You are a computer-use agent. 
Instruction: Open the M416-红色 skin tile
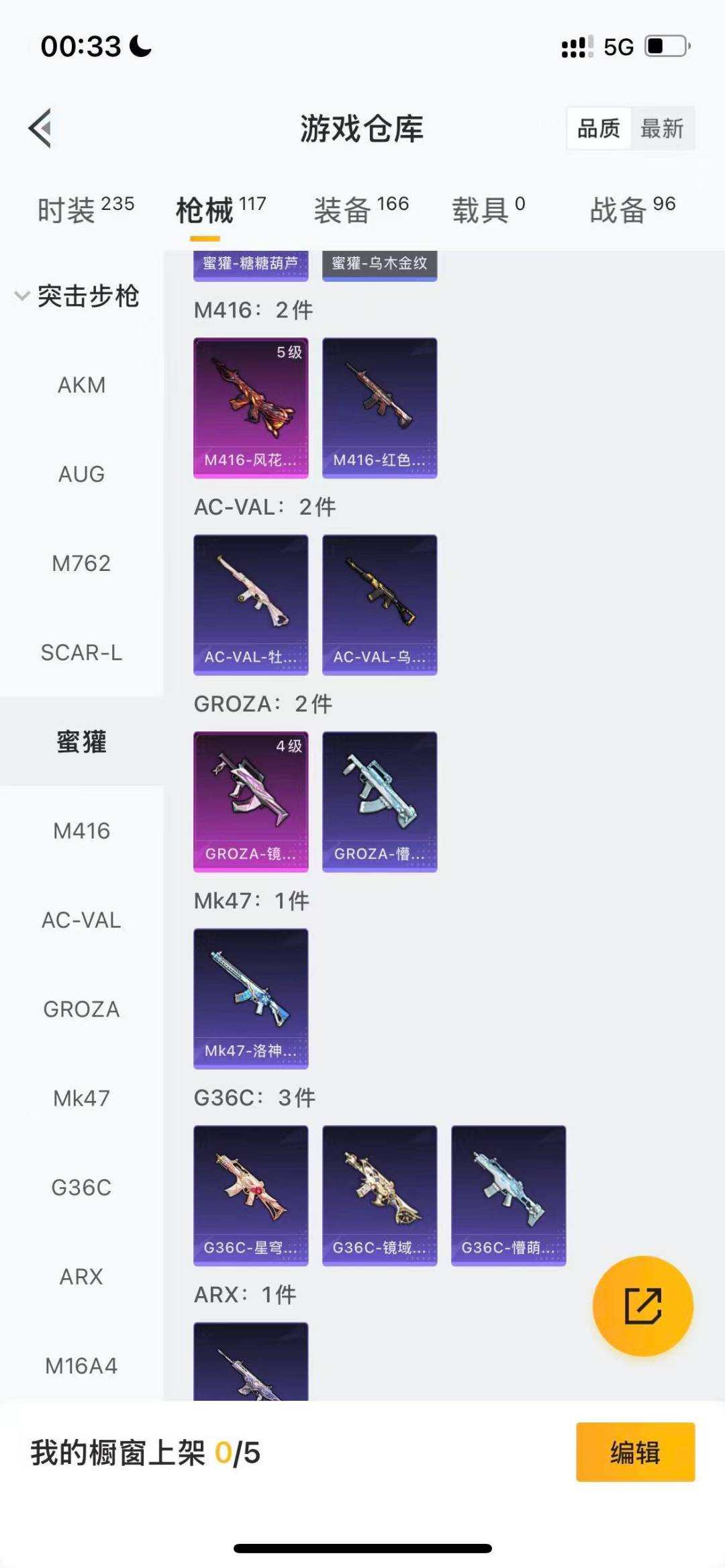(x=380, y=407)
